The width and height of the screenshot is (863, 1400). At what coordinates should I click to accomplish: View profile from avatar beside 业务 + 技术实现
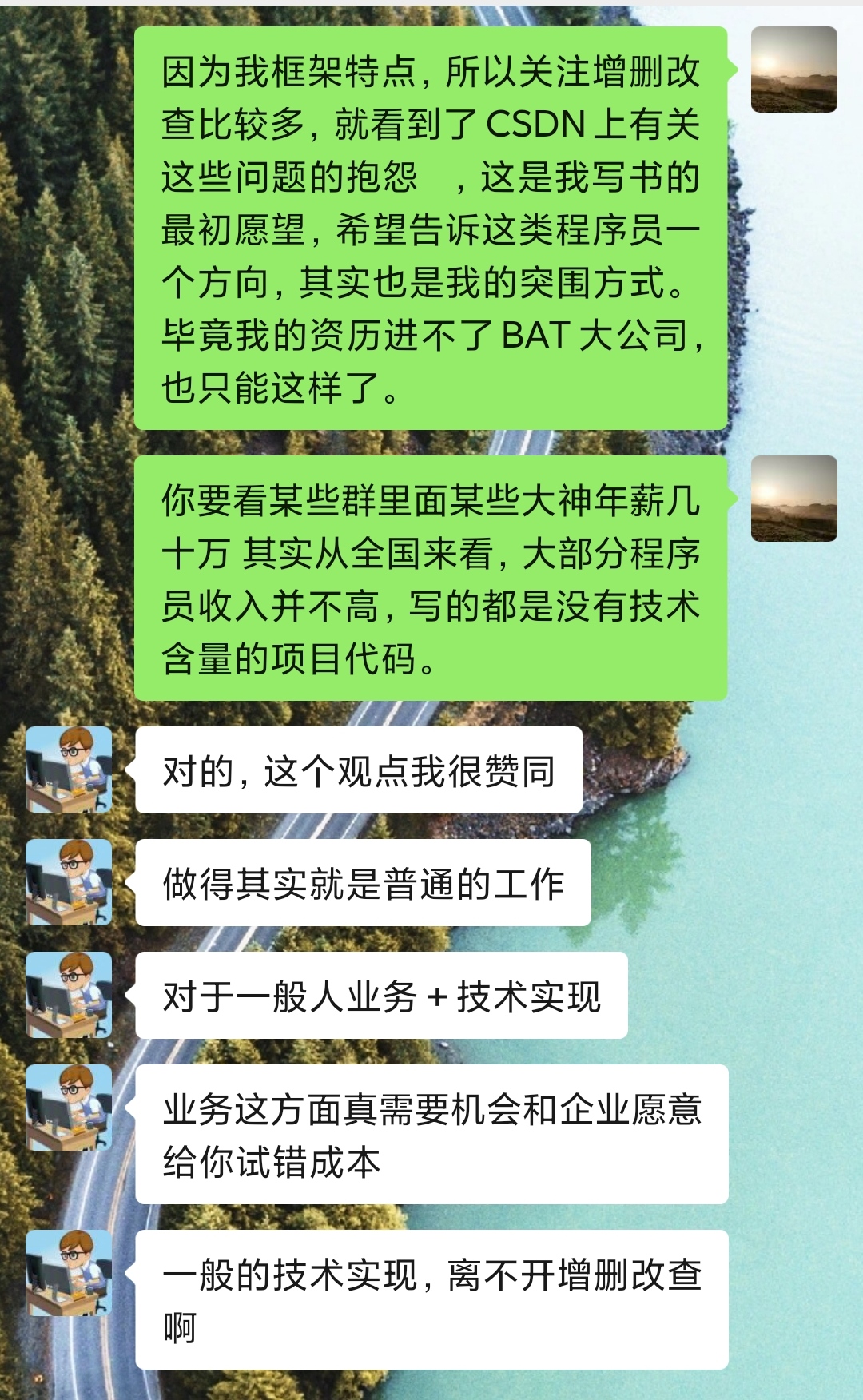coord(69,995)
